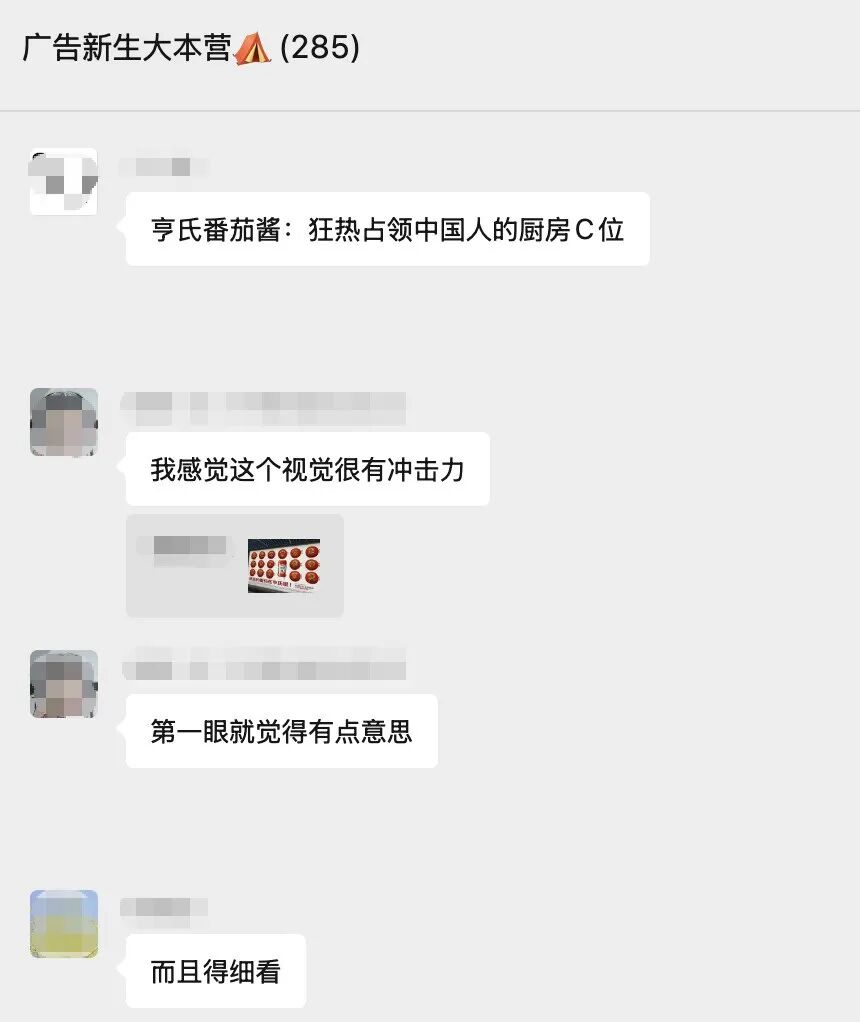Open avatar next to 而且得细看 message
This screenshot has height=1022, width=860.
click(x=64, y=924)
